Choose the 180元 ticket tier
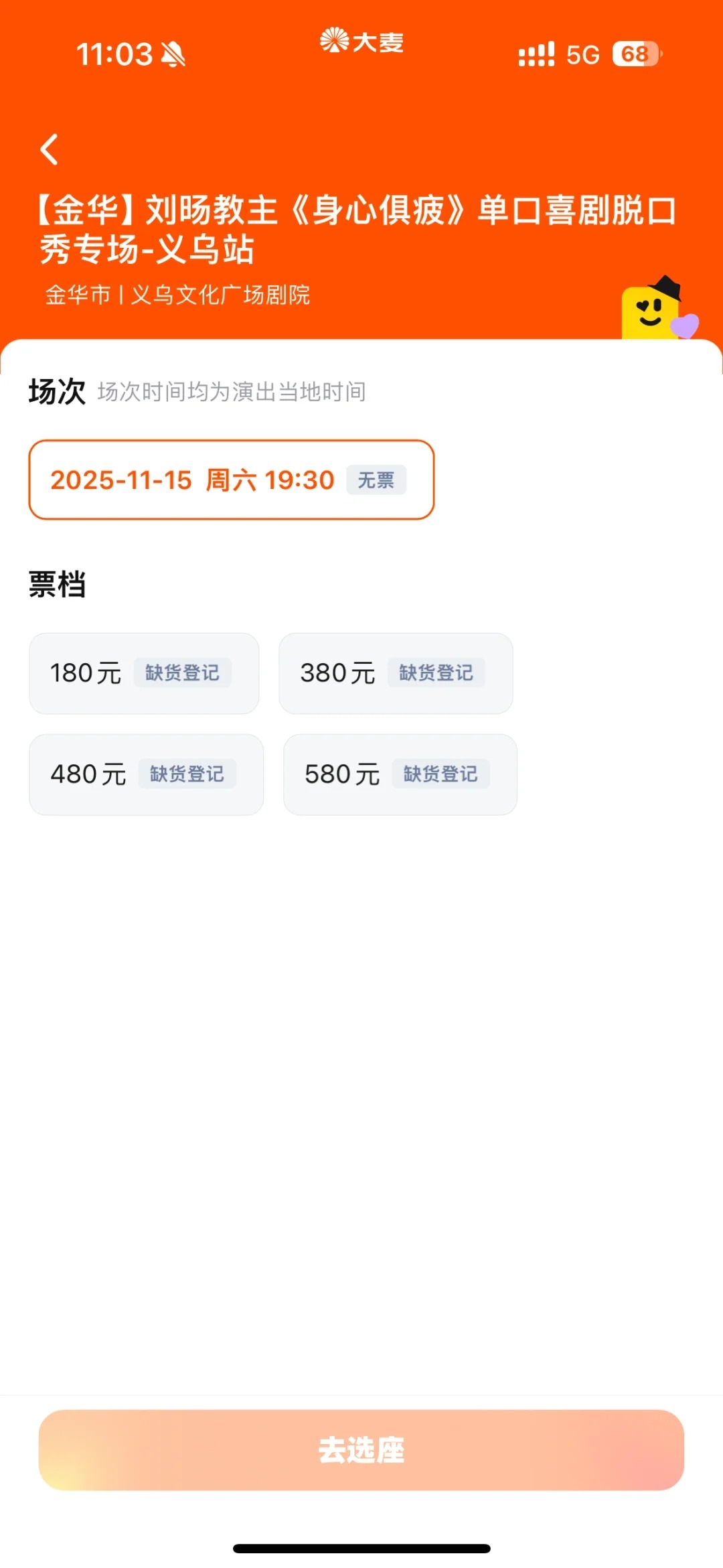Screen dimensions: 723x1568 point(143,673)
